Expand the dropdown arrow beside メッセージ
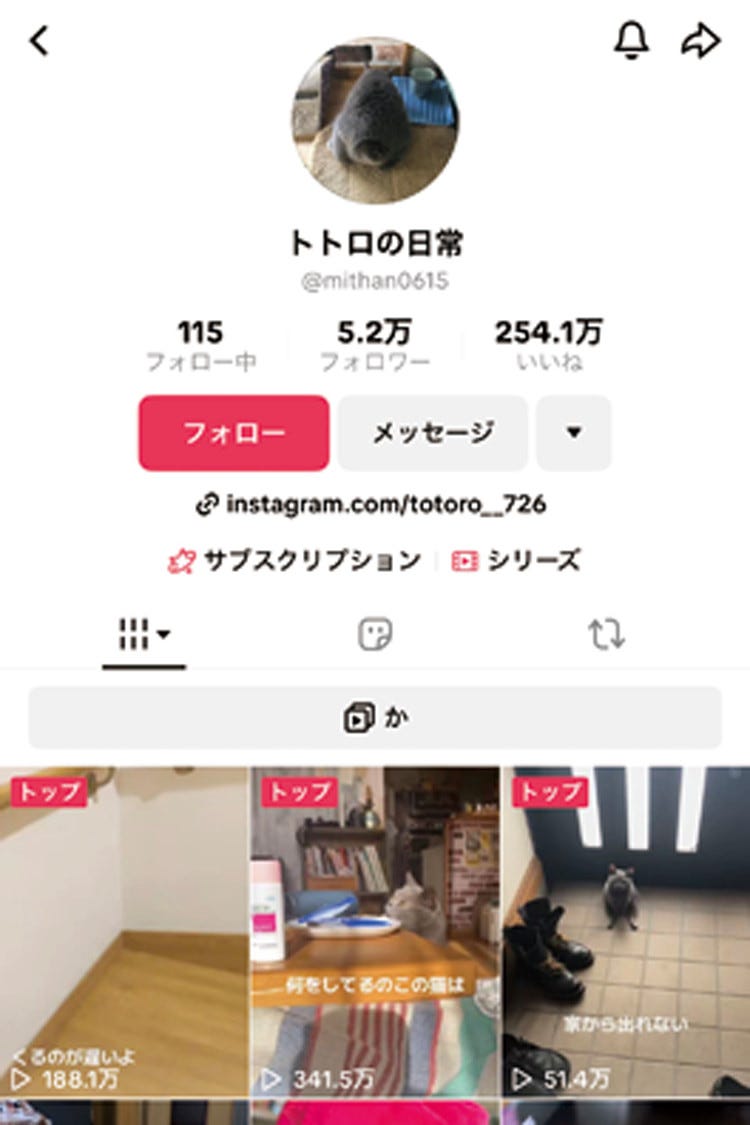Screen dimensions: 750x1125 coord(573,433)
